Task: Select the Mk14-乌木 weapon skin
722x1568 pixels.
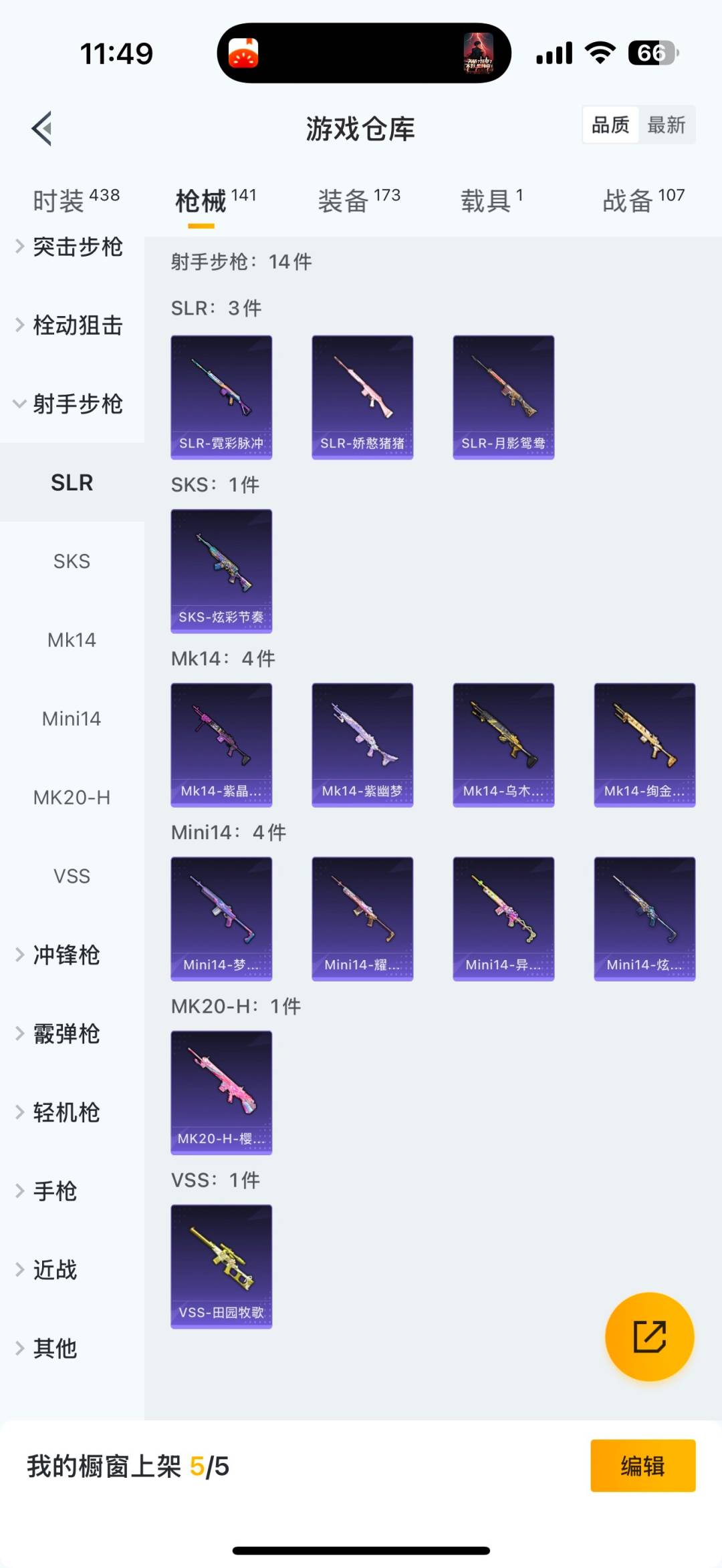Action: (x=503, y=744)
